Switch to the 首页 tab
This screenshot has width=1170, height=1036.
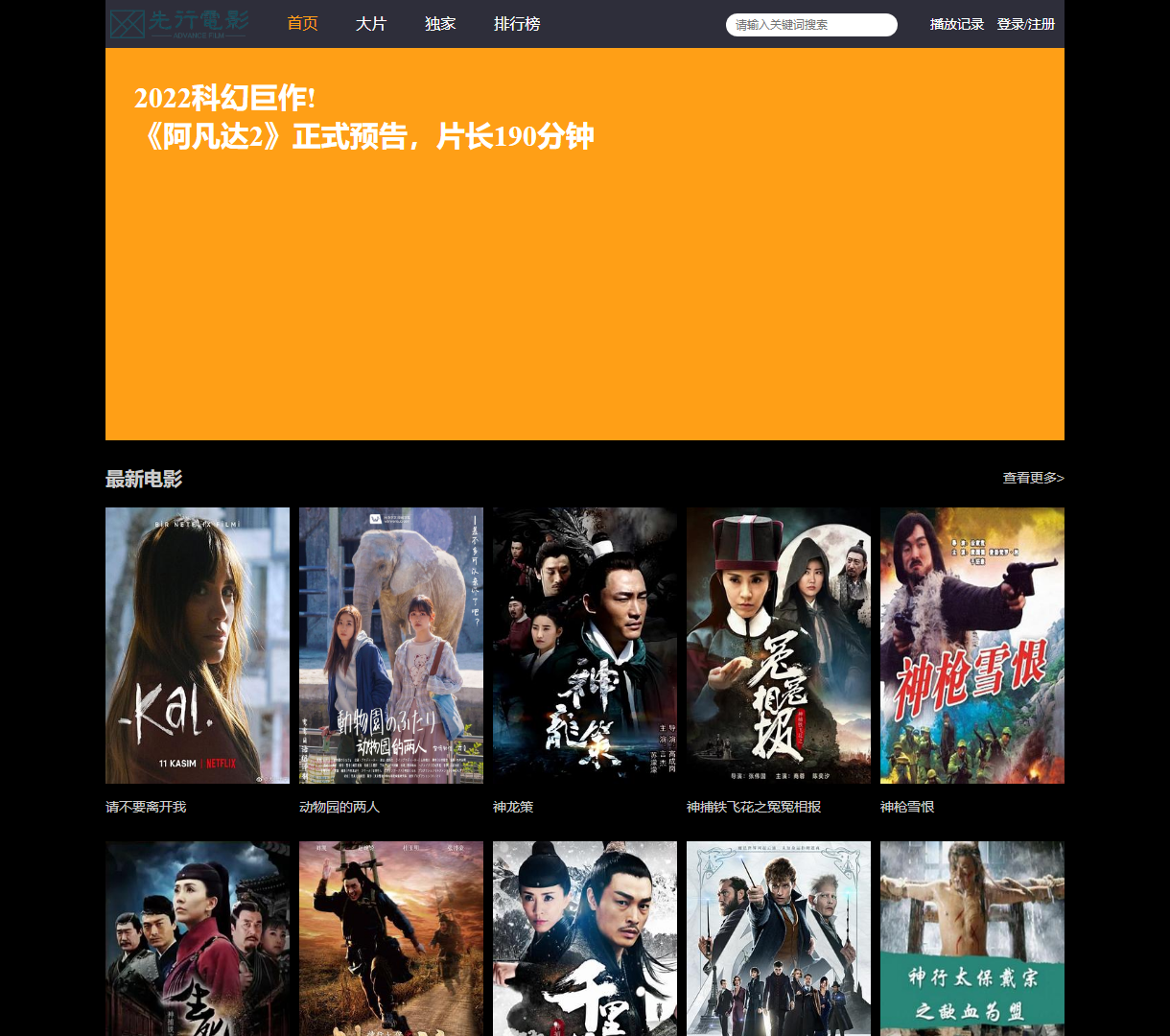click(302, 24)
